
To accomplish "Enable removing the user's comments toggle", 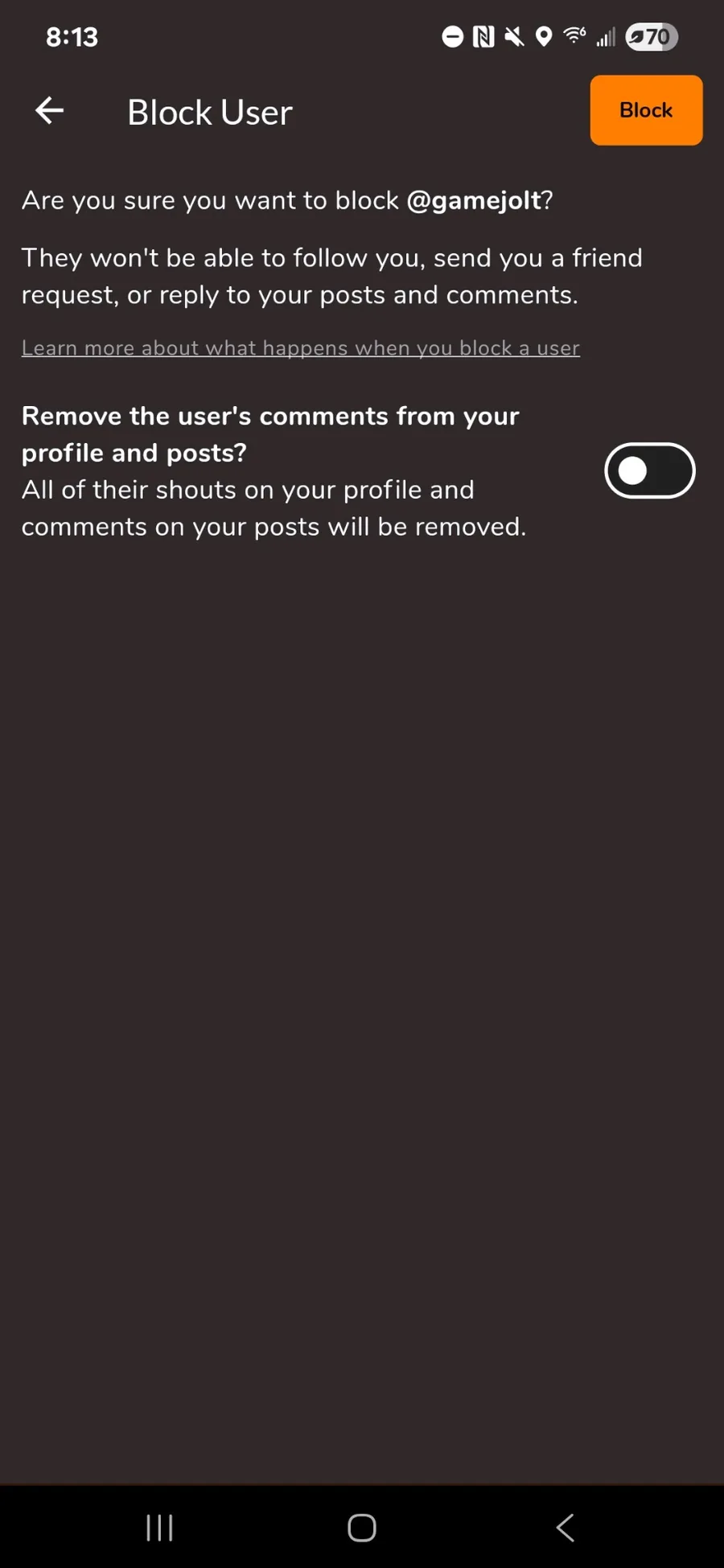I will pos(649,470).
